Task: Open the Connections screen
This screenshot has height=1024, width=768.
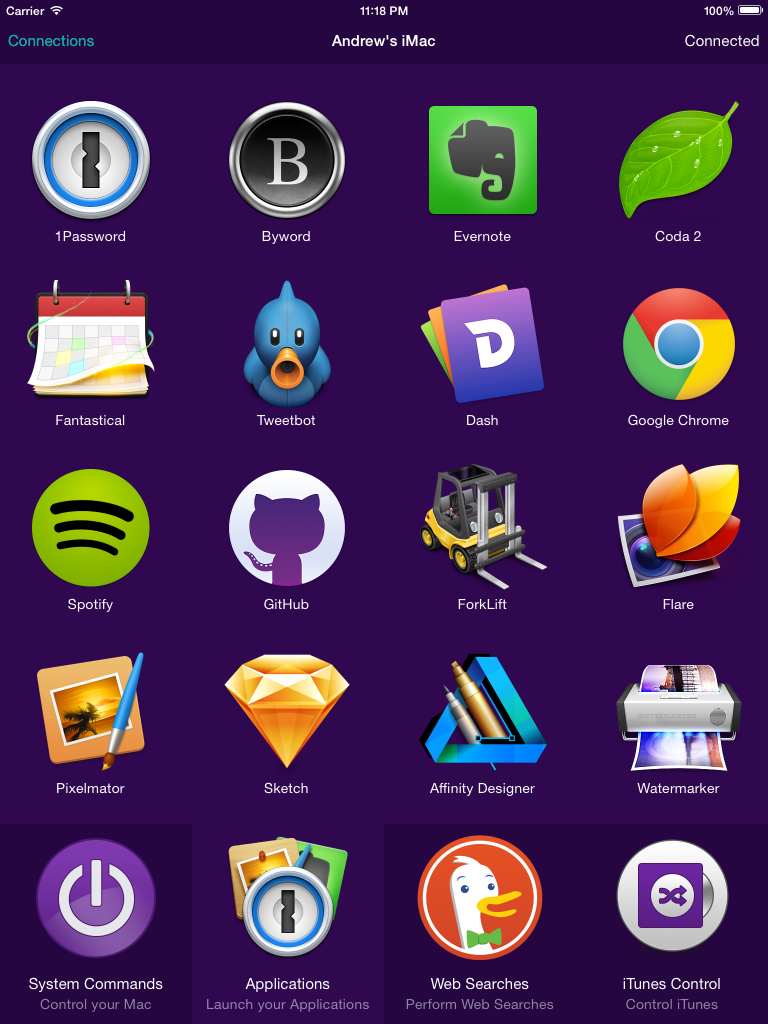Action: (51, 41)
